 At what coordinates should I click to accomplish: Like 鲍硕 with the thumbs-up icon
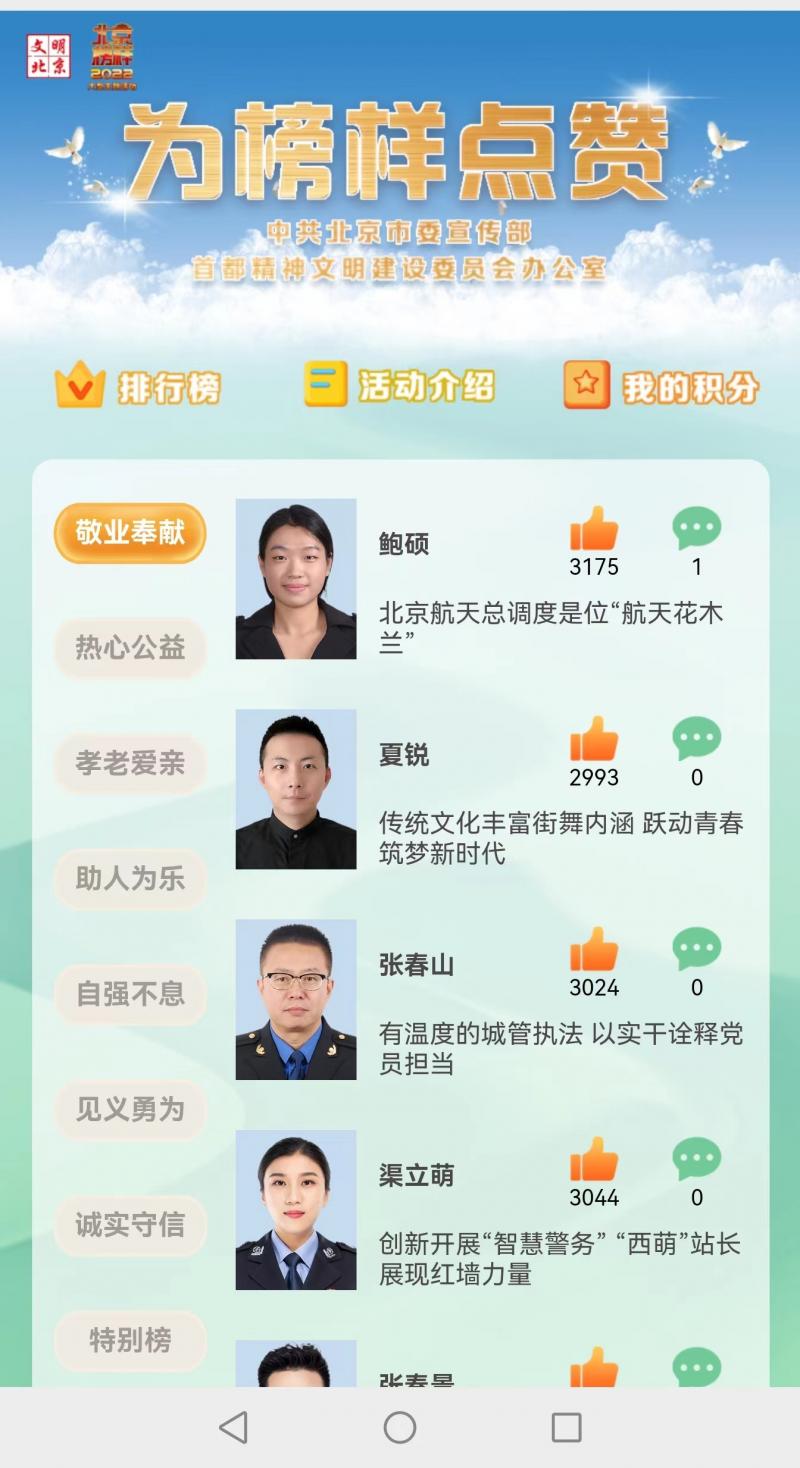pos(594,529)
